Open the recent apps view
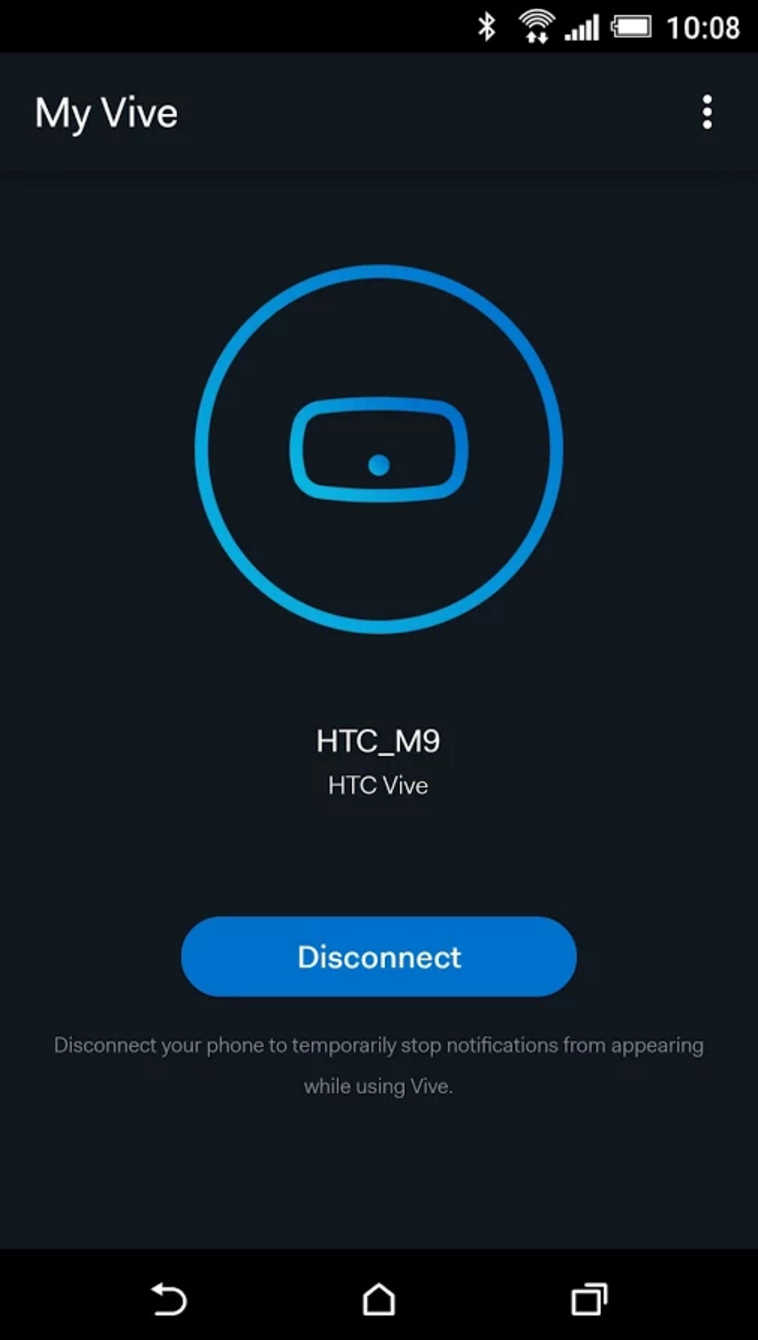 pyautogui.click(x=589, y=1299)
